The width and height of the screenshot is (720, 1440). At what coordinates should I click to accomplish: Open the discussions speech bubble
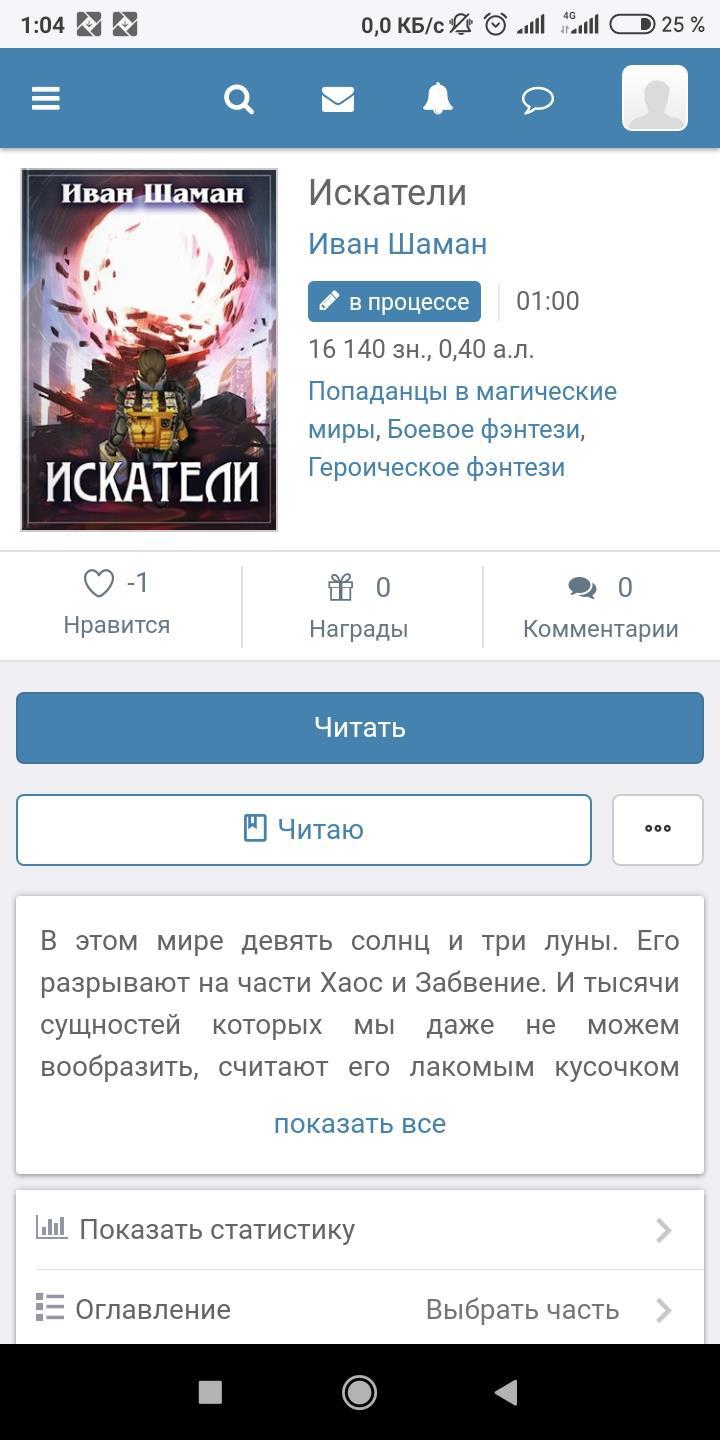tap(538, 99)
